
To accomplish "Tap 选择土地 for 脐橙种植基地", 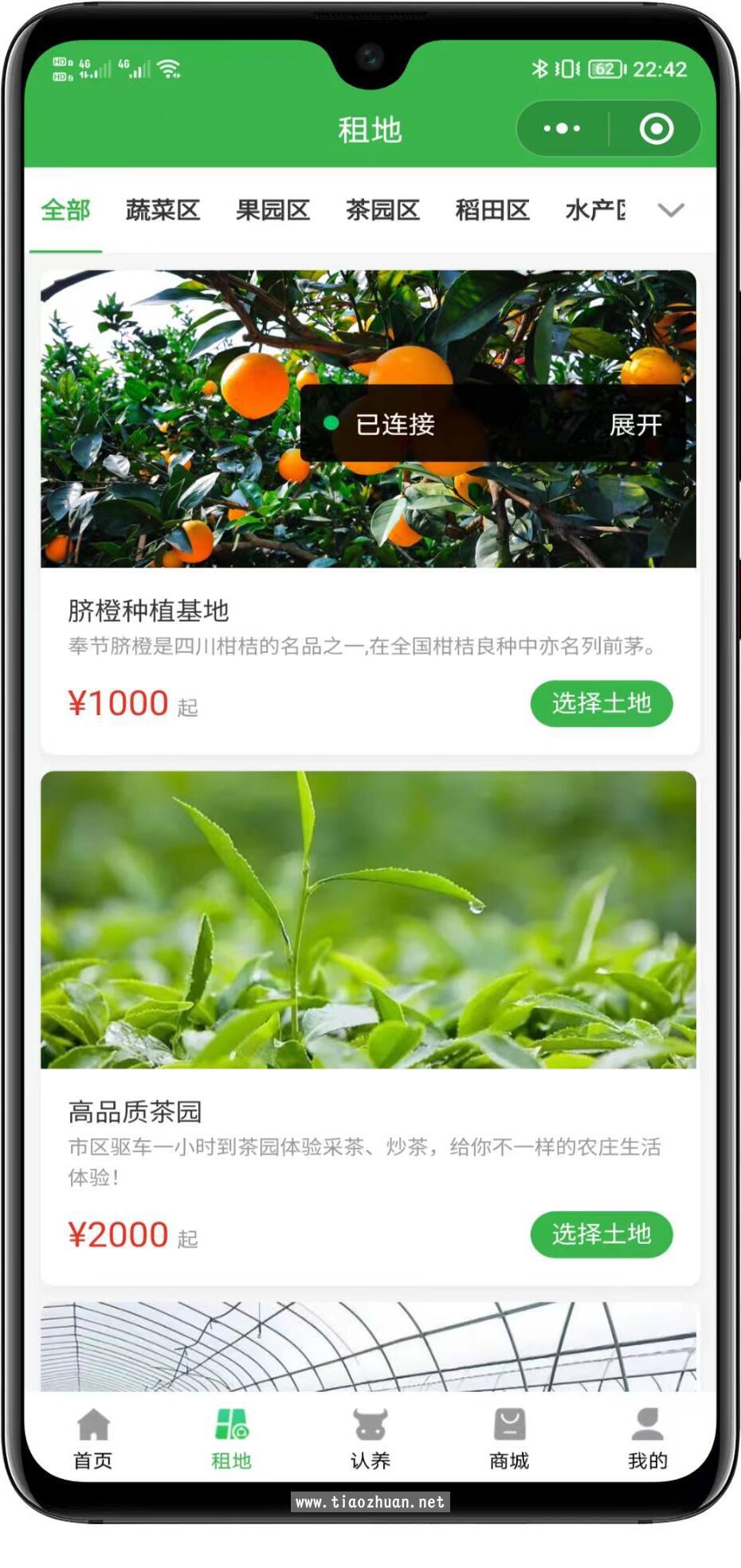I will click(x=602, y=703).
